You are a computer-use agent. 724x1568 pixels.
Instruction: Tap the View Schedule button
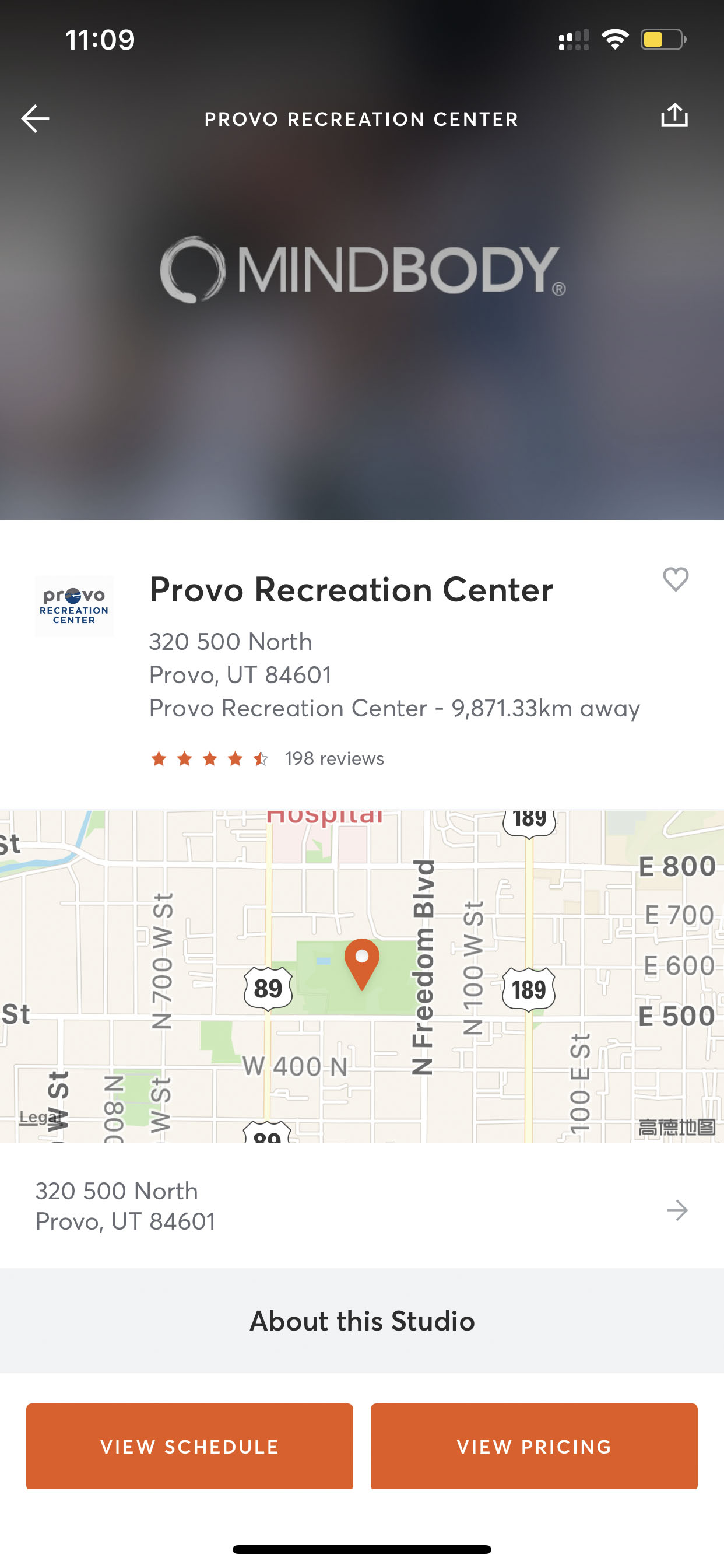pyautogui.click(x=189, y=1445)
